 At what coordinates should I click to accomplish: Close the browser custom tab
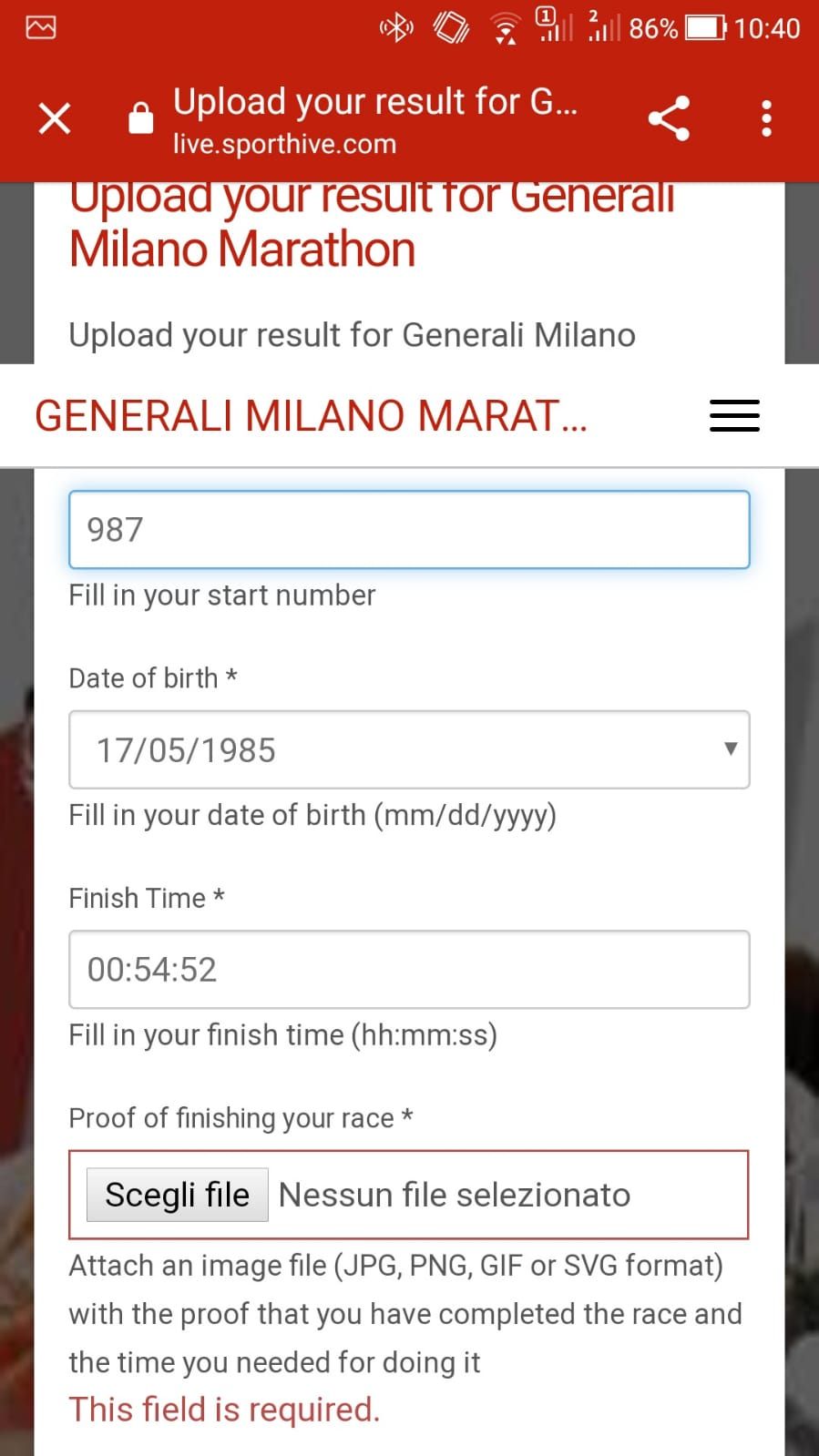pyautogui.click(x=55, y=118)
